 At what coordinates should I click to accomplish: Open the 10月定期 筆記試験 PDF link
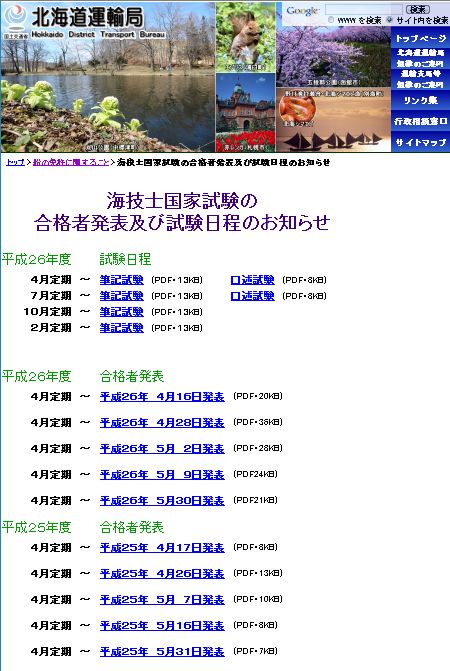[121, 312]
